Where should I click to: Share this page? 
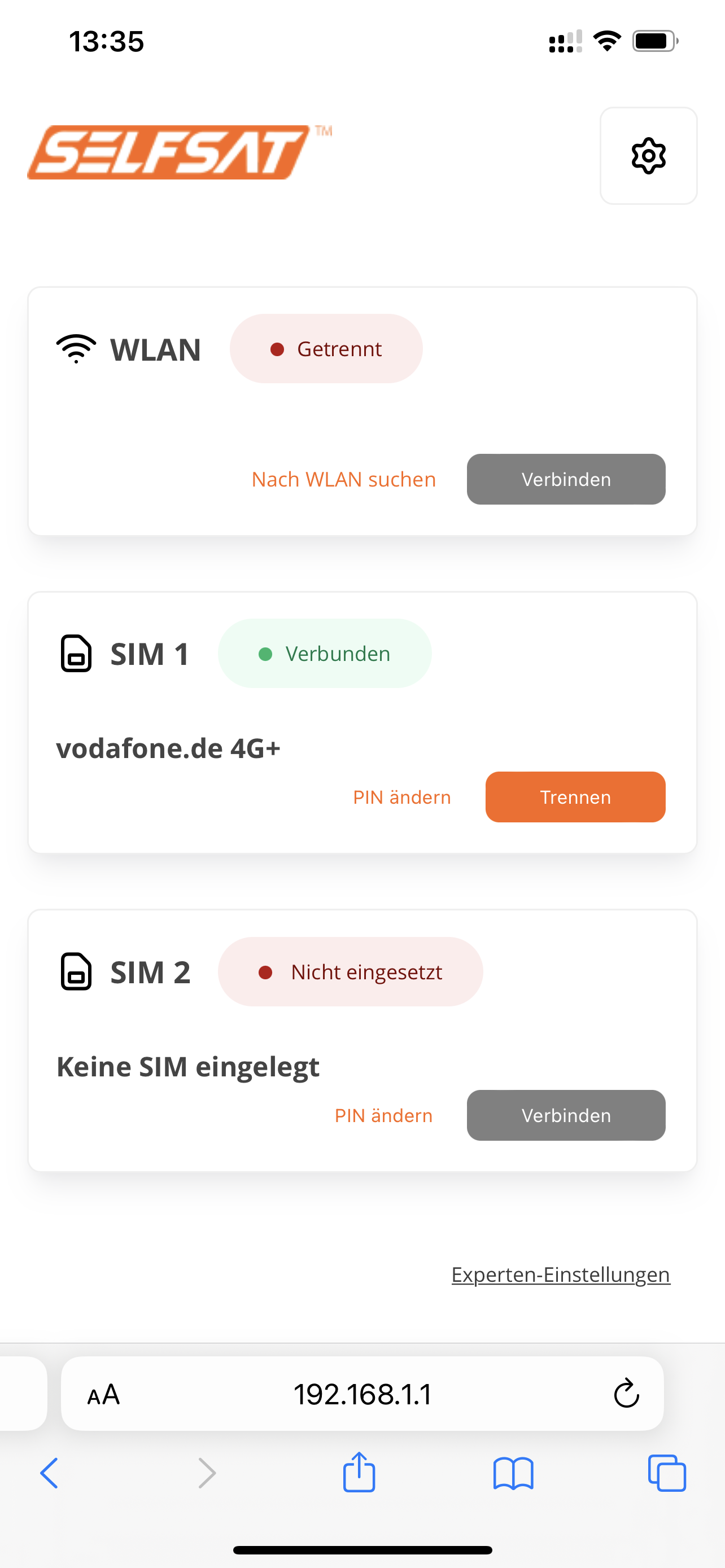point(359,1473)
